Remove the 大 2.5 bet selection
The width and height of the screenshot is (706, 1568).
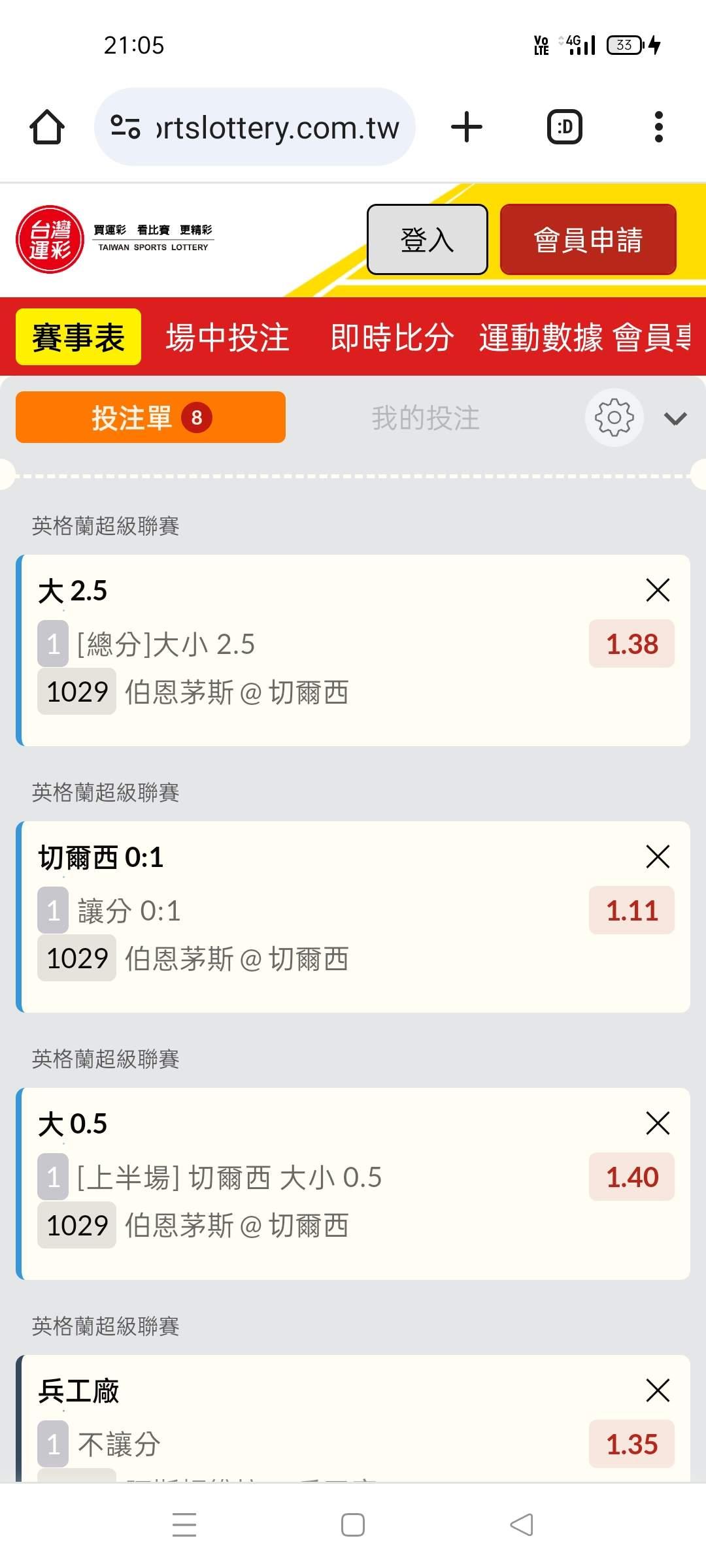point(658,590)
